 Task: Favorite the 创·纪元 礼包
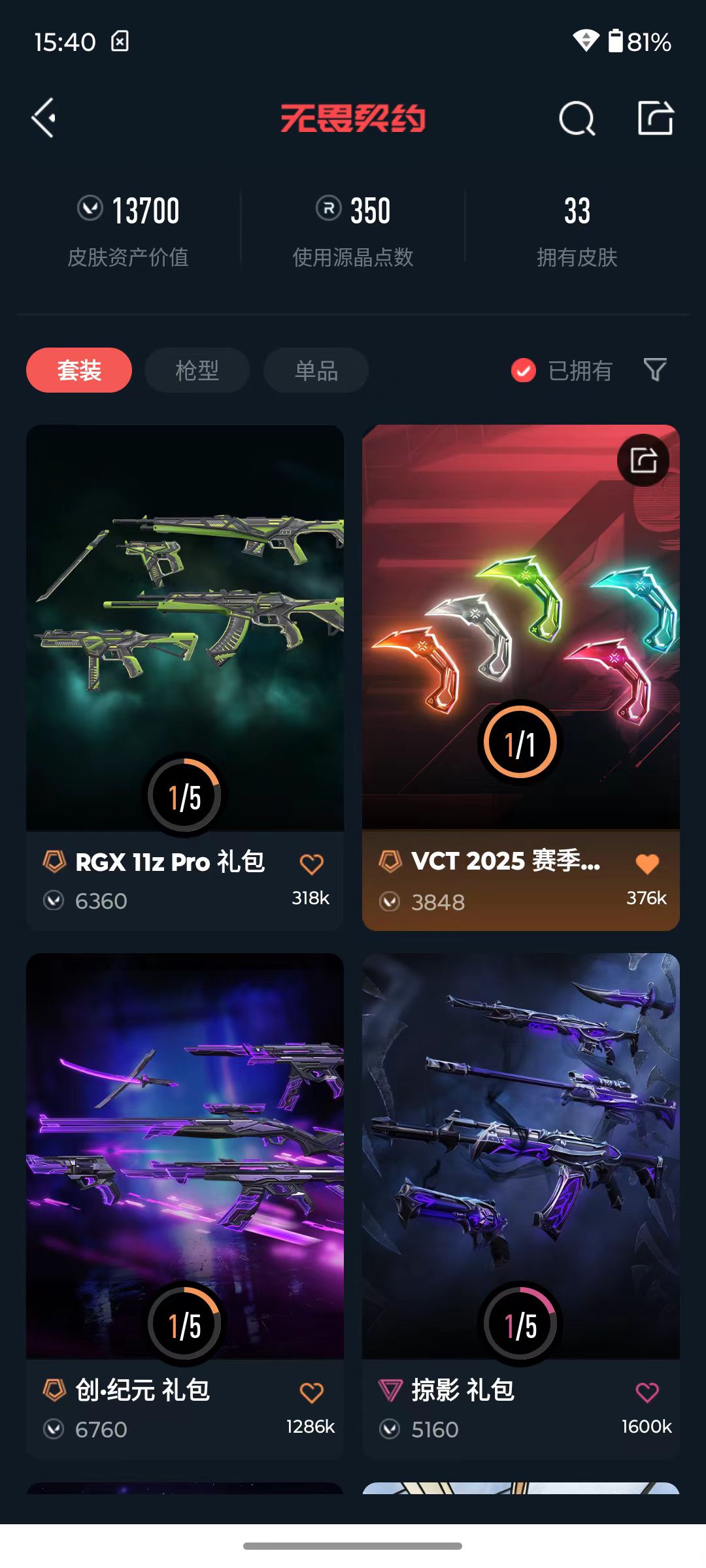312,1392
